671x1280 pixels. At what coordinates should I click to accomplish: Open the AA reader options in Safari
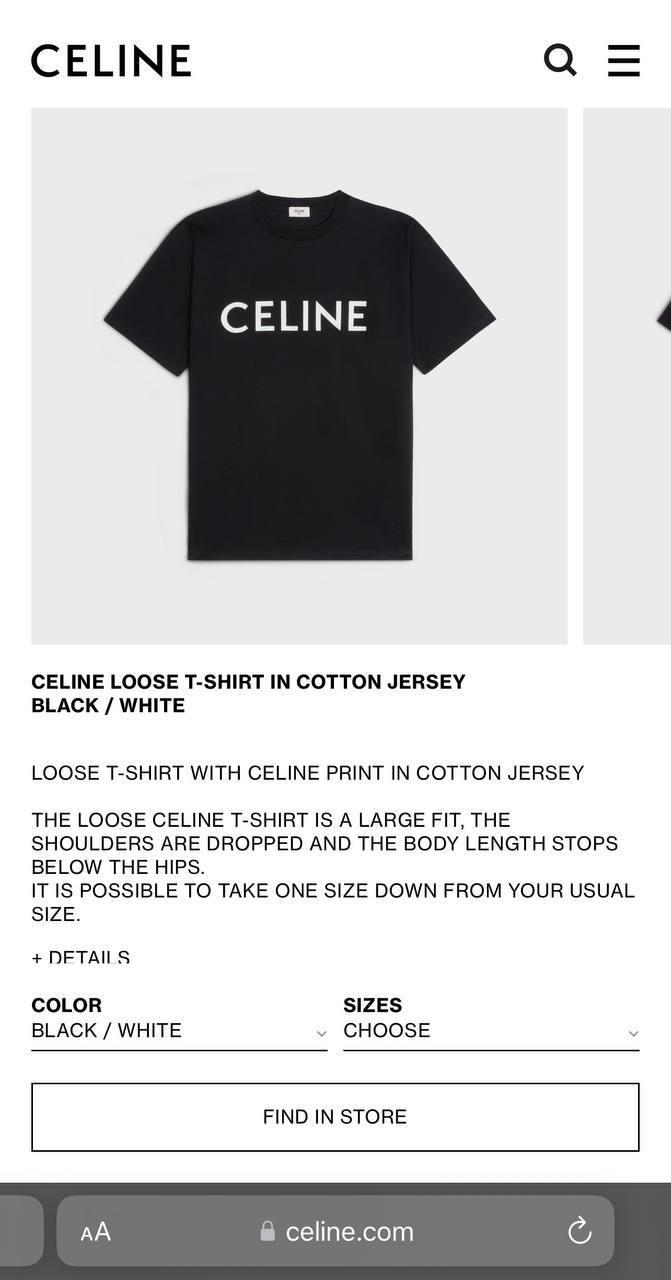tap(96, 1232)
